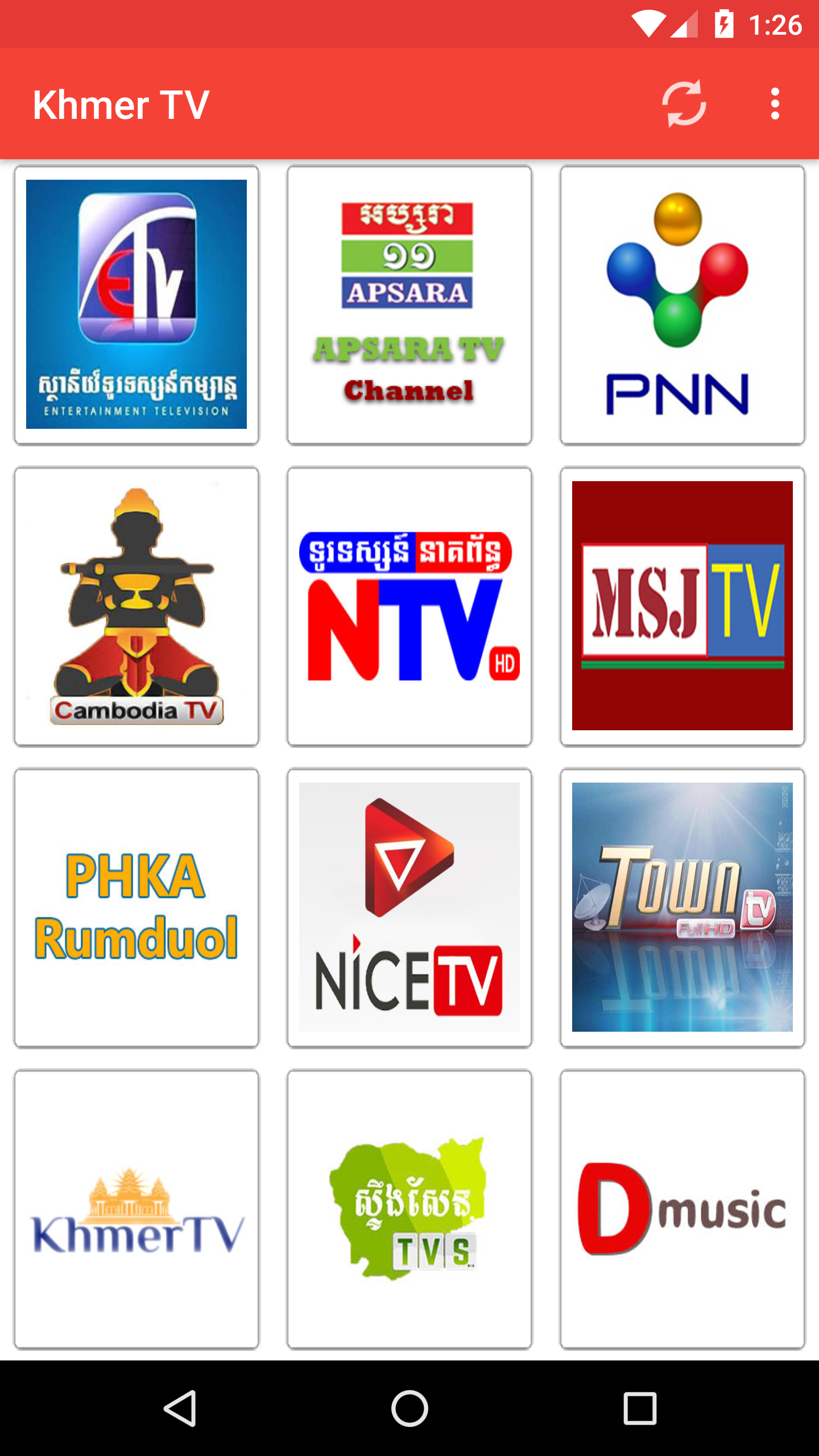Open the overflow menu

click(775, 104)
